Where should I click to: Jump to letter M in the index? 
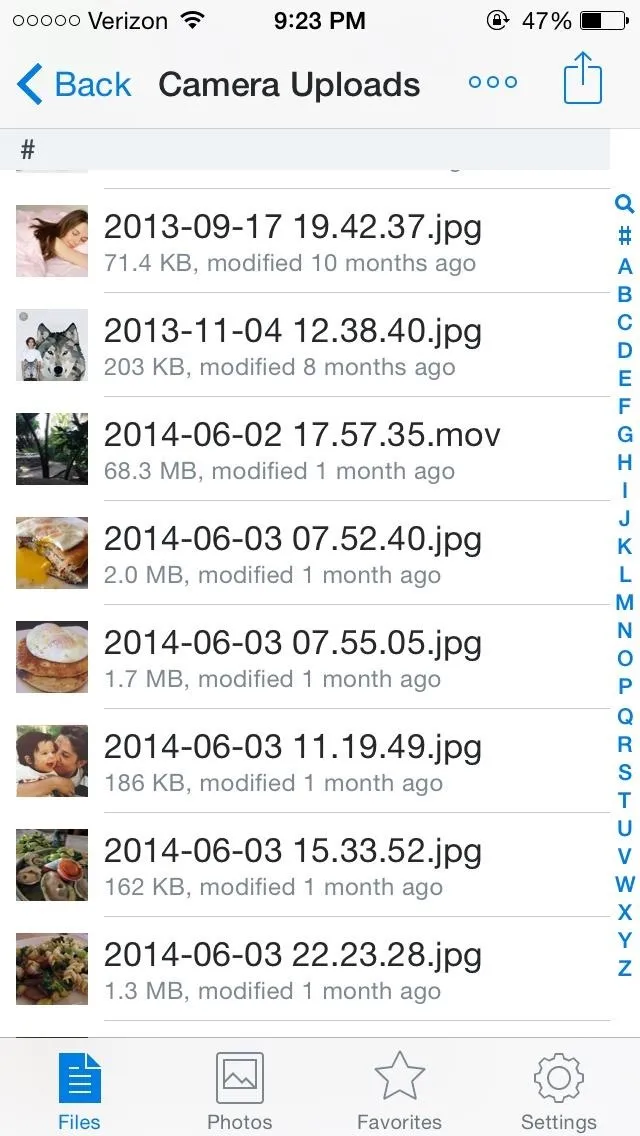(x=624, y=602)
